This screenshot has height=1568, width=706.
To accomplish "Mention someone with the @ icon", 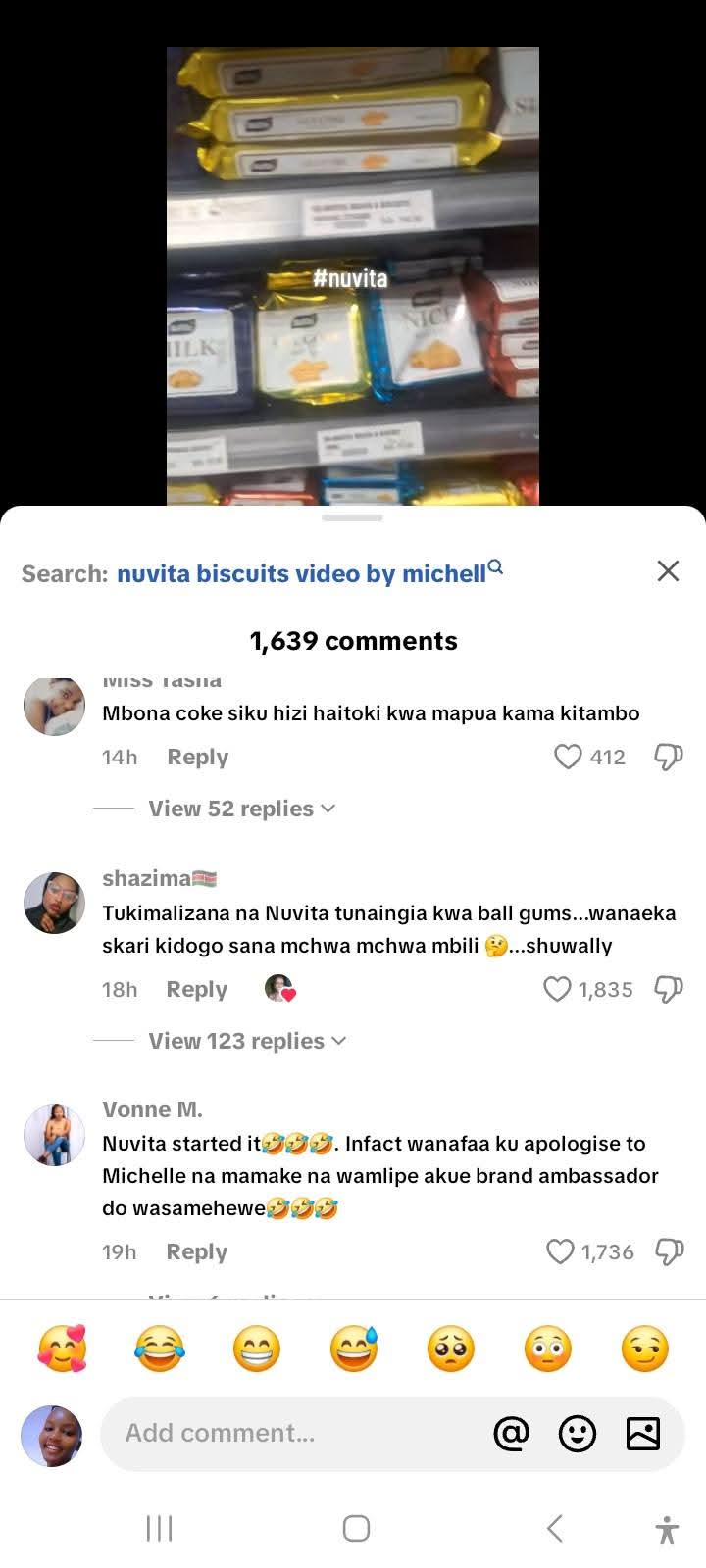I will [x=511, y=1433].
